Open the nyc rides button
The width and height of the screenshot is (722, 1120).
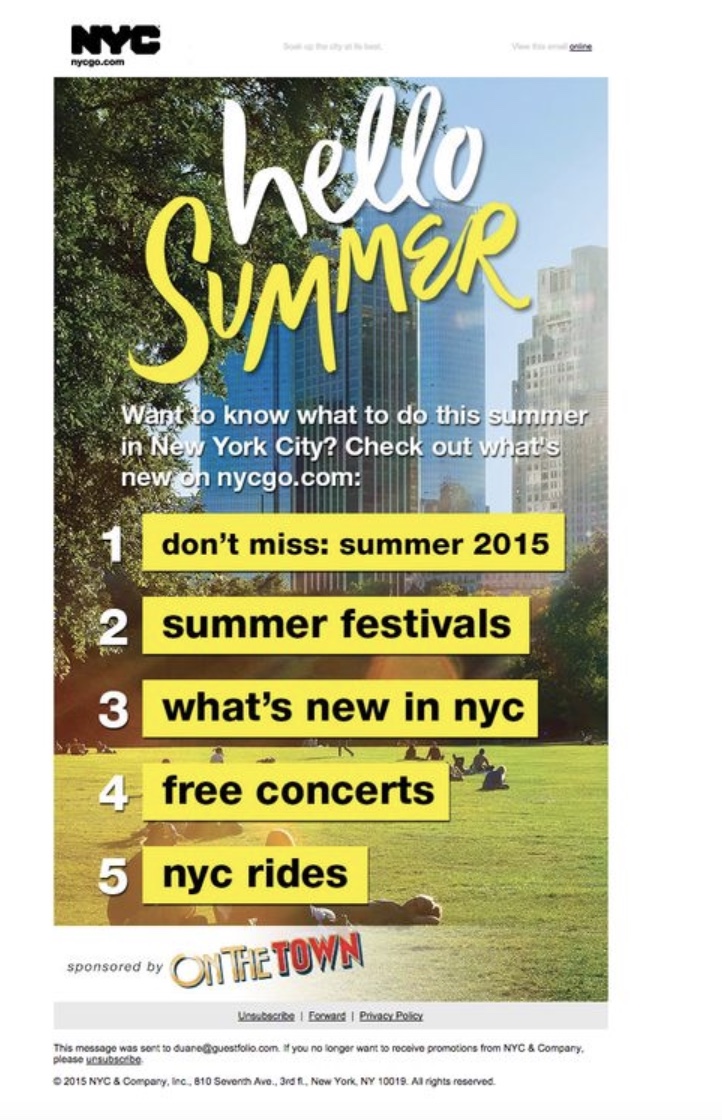(254, 875)
